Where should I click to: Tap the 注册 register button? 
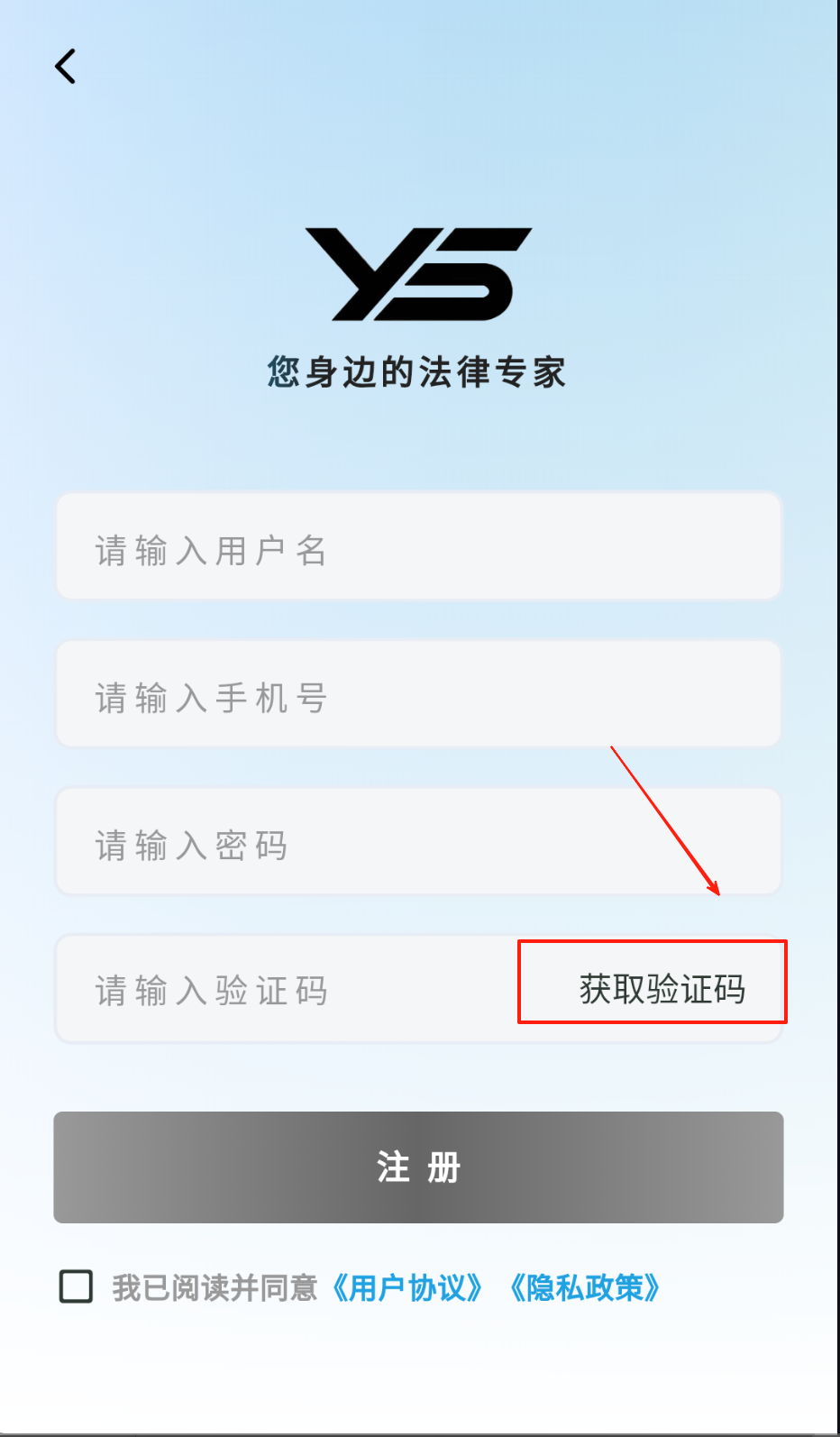(418, 1167)
